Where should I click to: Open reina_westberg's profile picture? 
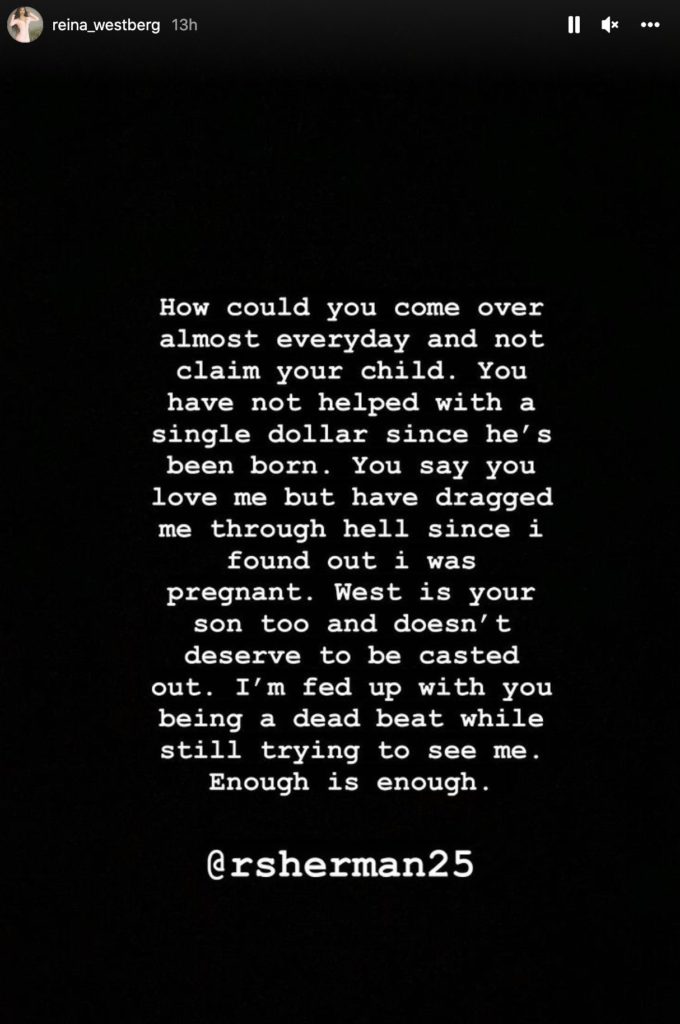click(25, 25)
